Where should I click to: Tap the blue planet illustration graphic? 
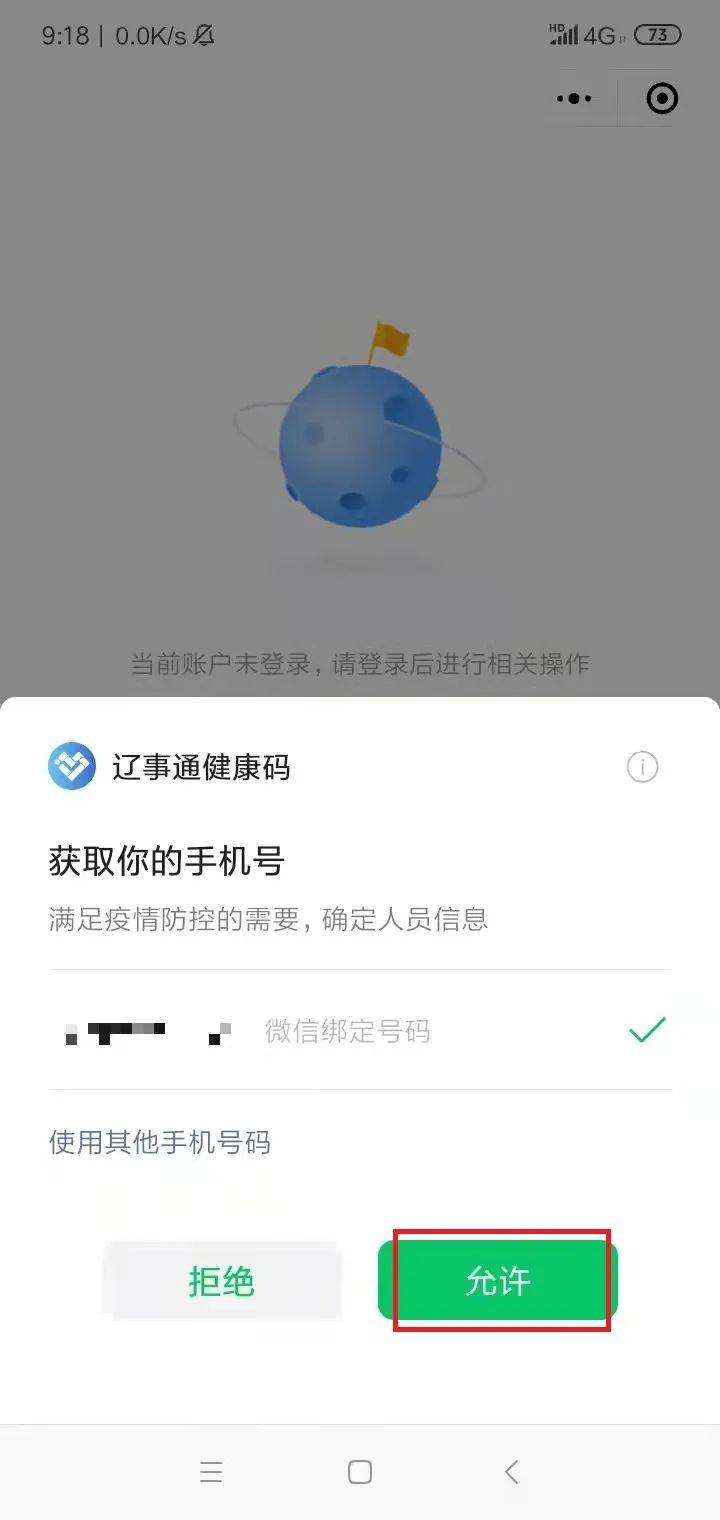(360, 440)
